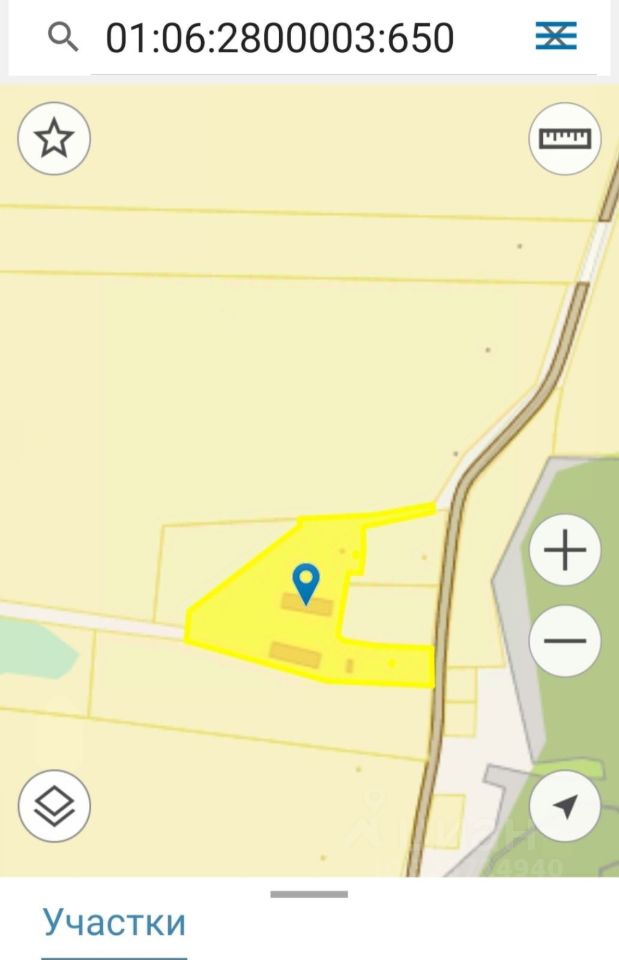Open the ruler measurement tool
The height and width of the screenshot is (960, 619).
click(564, 139)
